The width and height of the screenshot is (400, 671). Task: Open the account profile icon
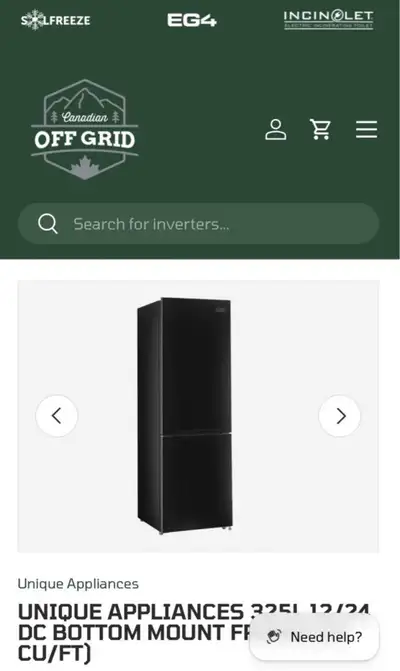[276, 129]
